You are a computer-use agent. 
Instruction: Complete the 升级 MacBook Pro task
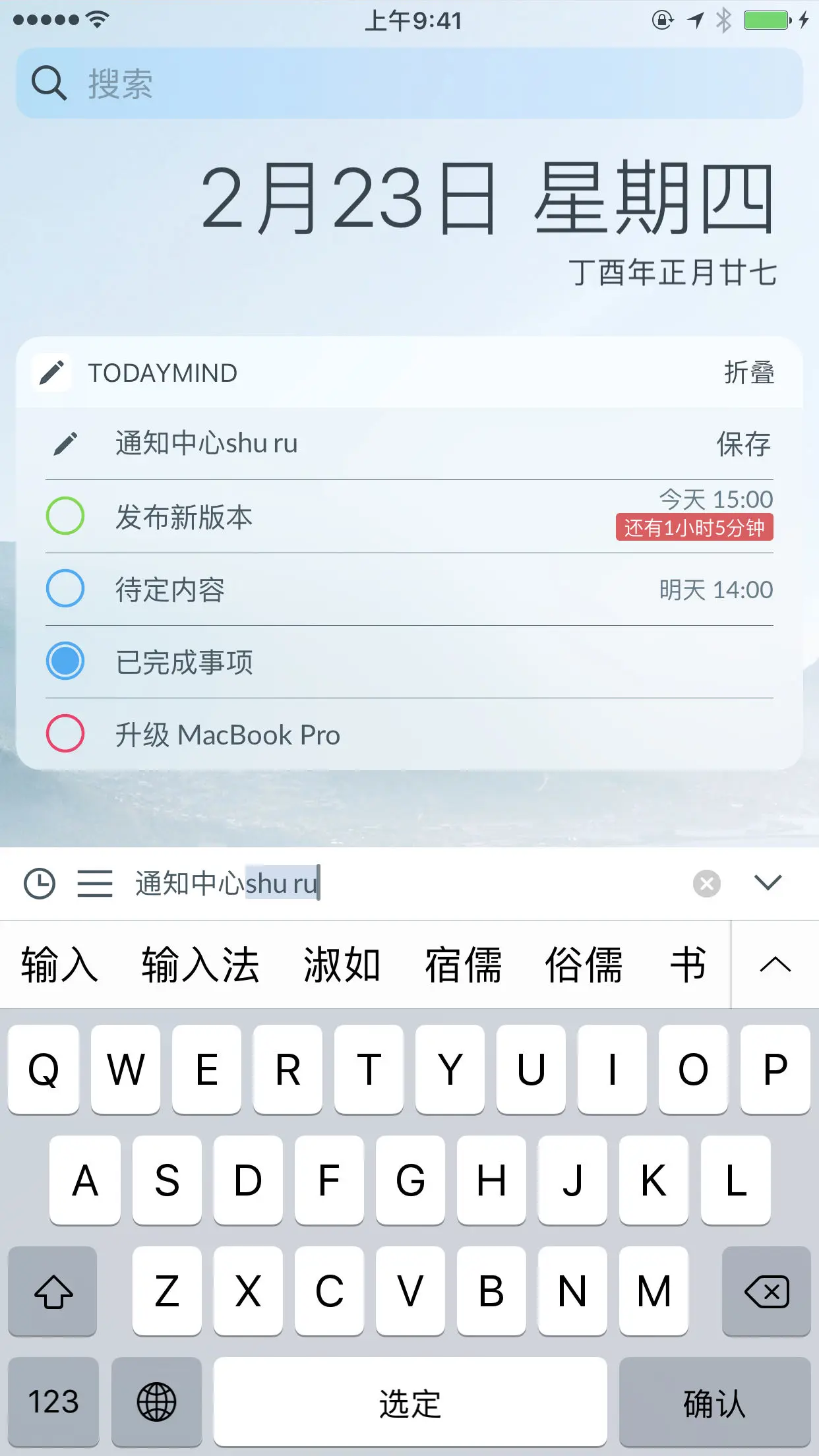tap(65, 734)
